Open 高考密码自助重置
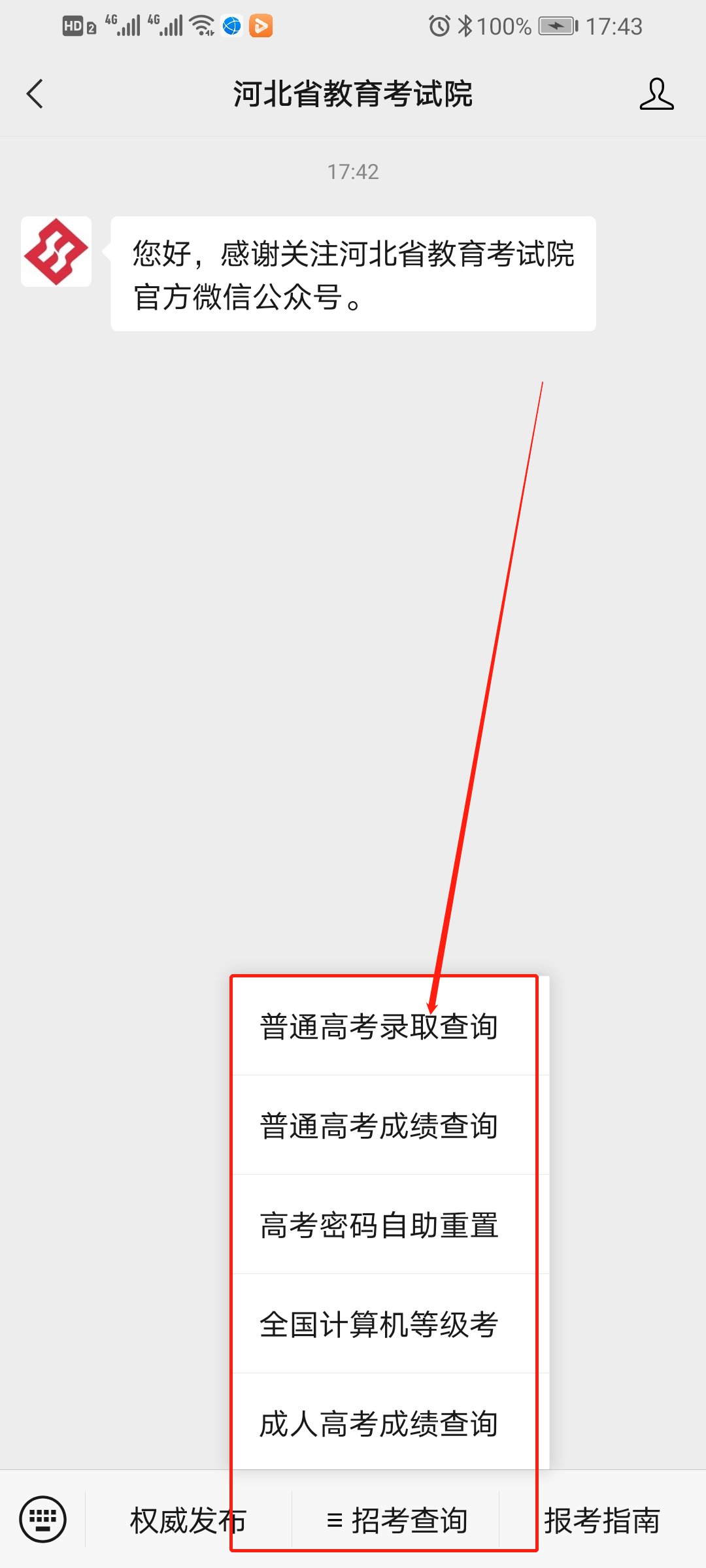Viewport: 706px width, 1568px height. [379, 1225]
